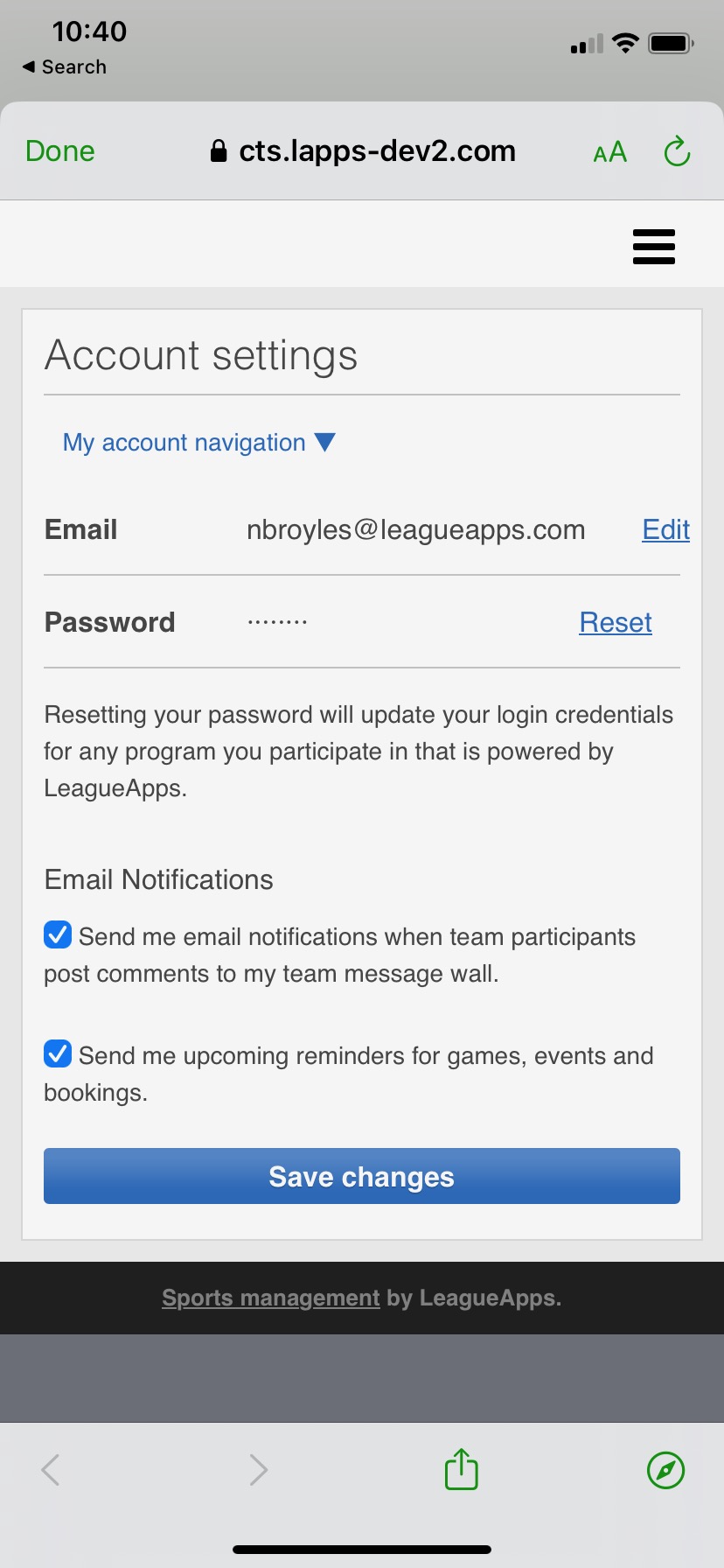Reload the page

pos(677,151)
